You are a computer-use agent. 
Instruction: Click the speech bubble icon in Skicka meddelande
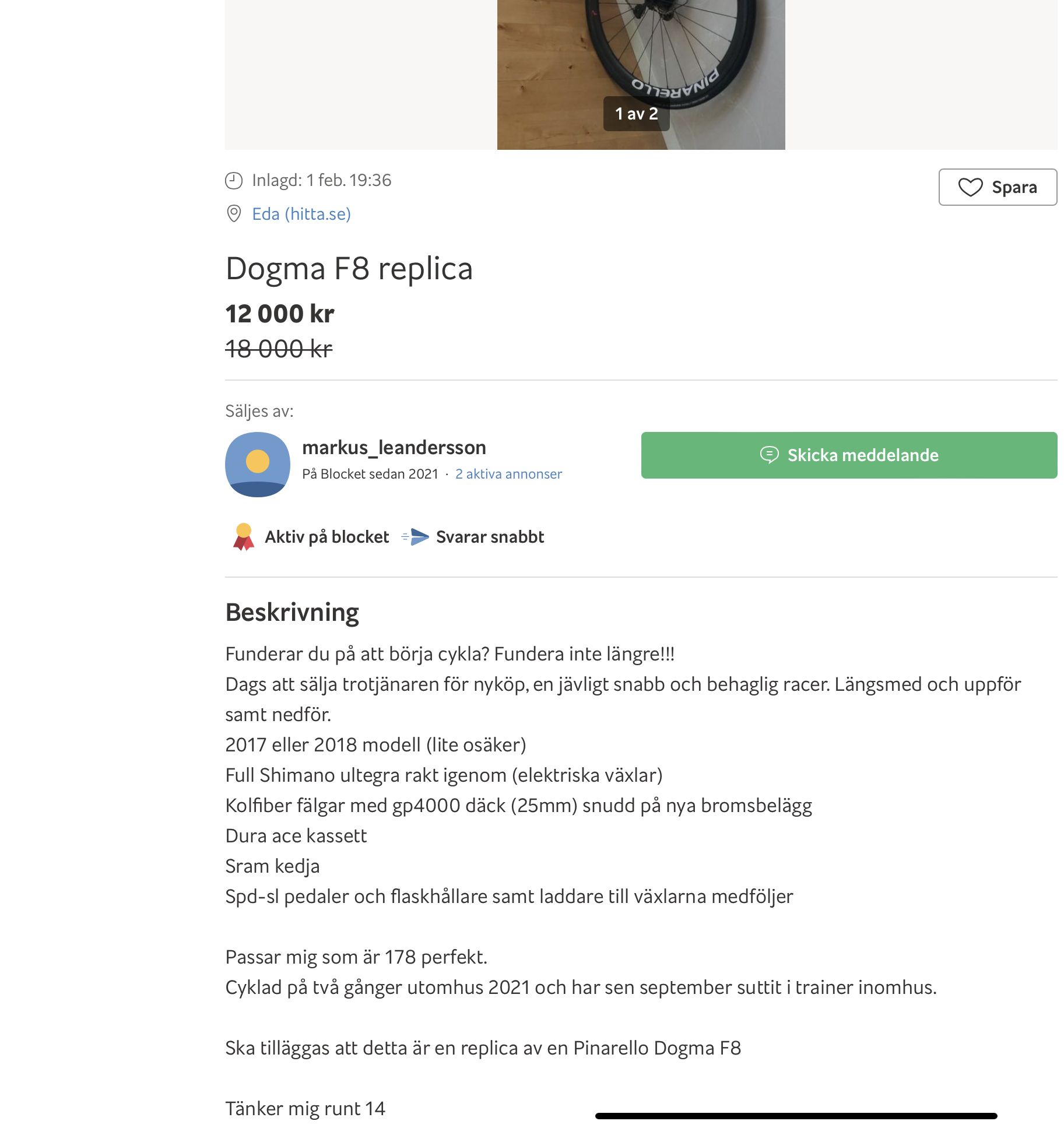770,455
